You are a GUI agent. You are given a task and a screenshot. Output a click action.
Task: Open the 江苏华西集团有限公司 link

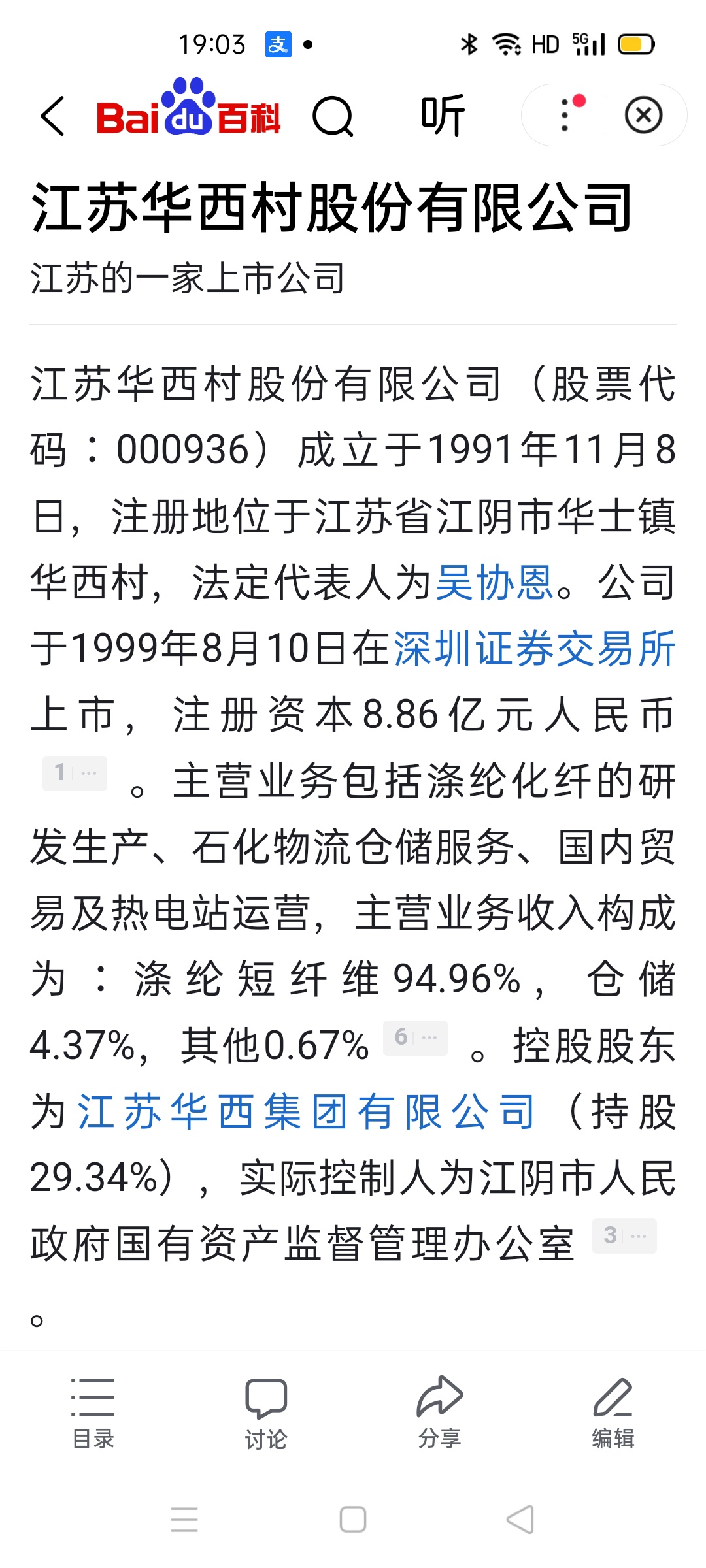click(x=306, y=1111)
